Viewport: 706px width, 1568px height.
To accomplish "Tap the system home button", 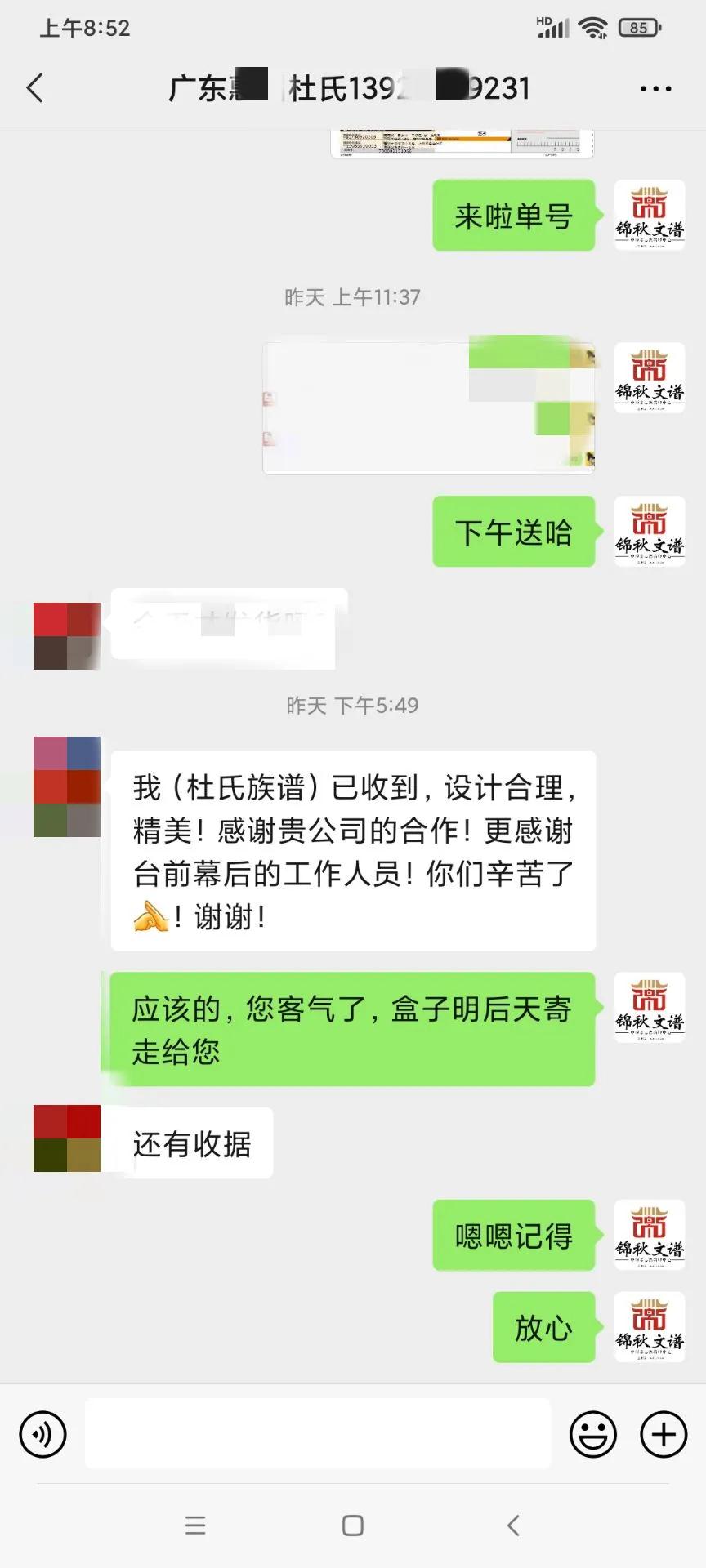I will (353, 1525).
